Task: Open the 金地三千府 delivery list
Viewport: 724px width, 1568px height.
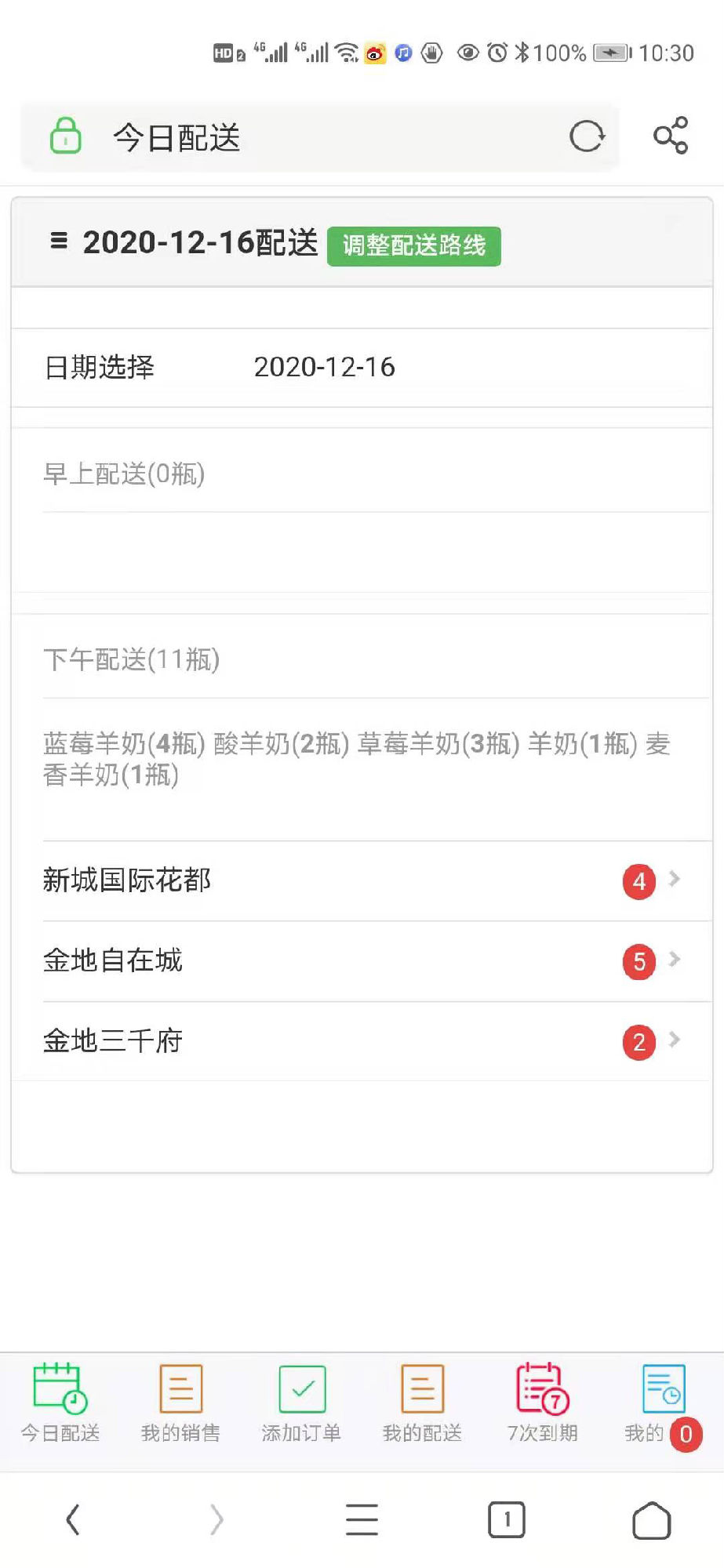Action: pos(362,1042)
